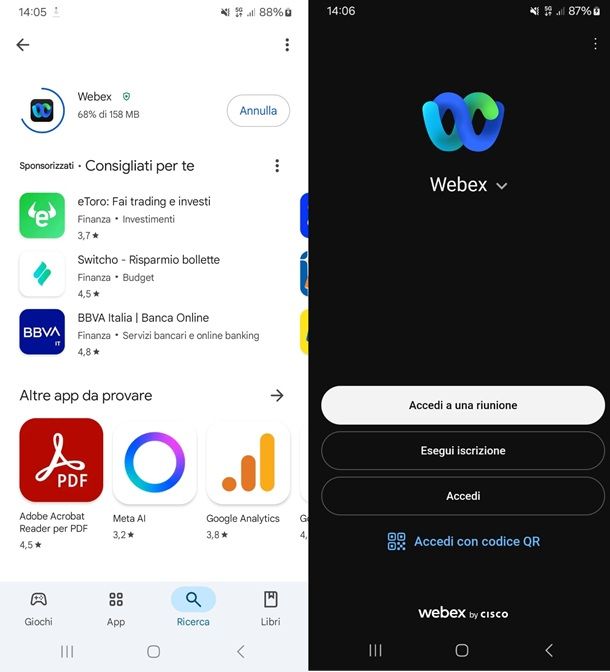Tap Accedi a una riunione
This screenshot has height=672, width=610.
463,406
